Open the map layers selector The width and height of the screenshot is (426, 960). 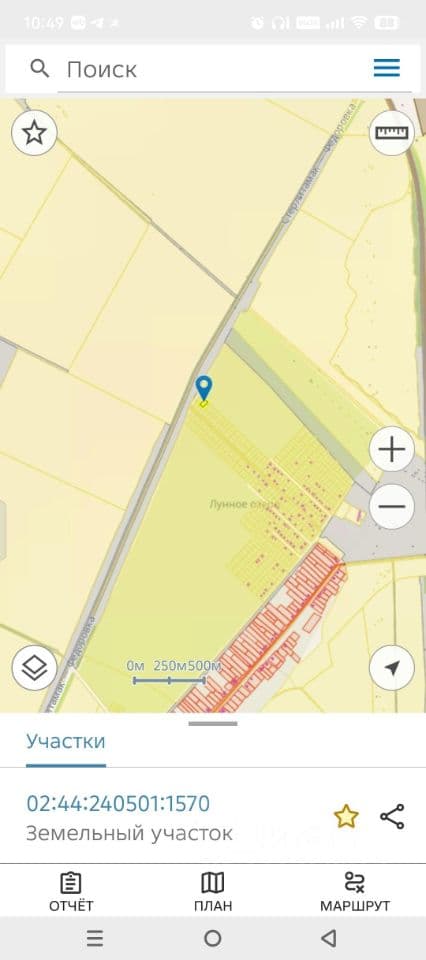pyautogui.click(x=34, y=668)
